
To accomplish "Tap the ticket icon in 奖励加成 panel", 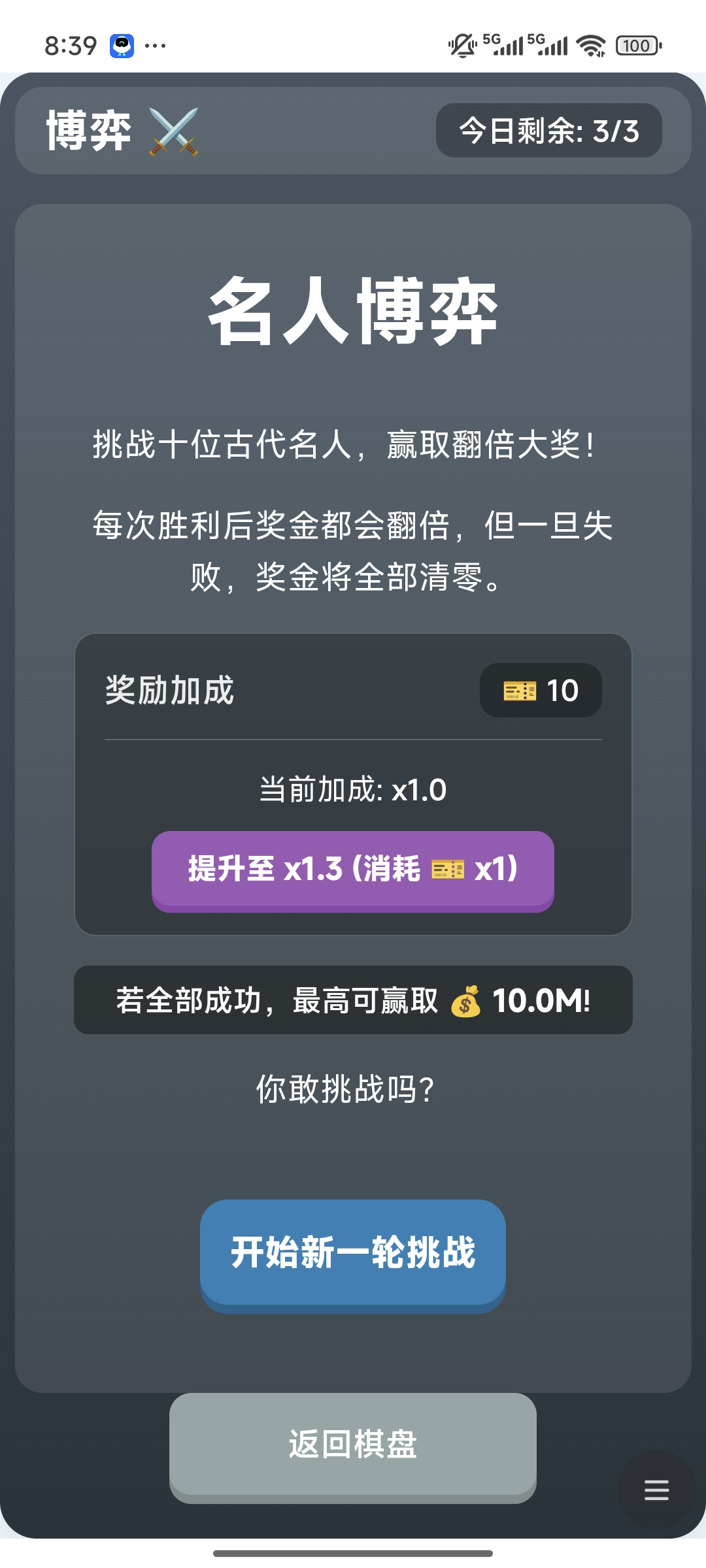I will [520, 691].
